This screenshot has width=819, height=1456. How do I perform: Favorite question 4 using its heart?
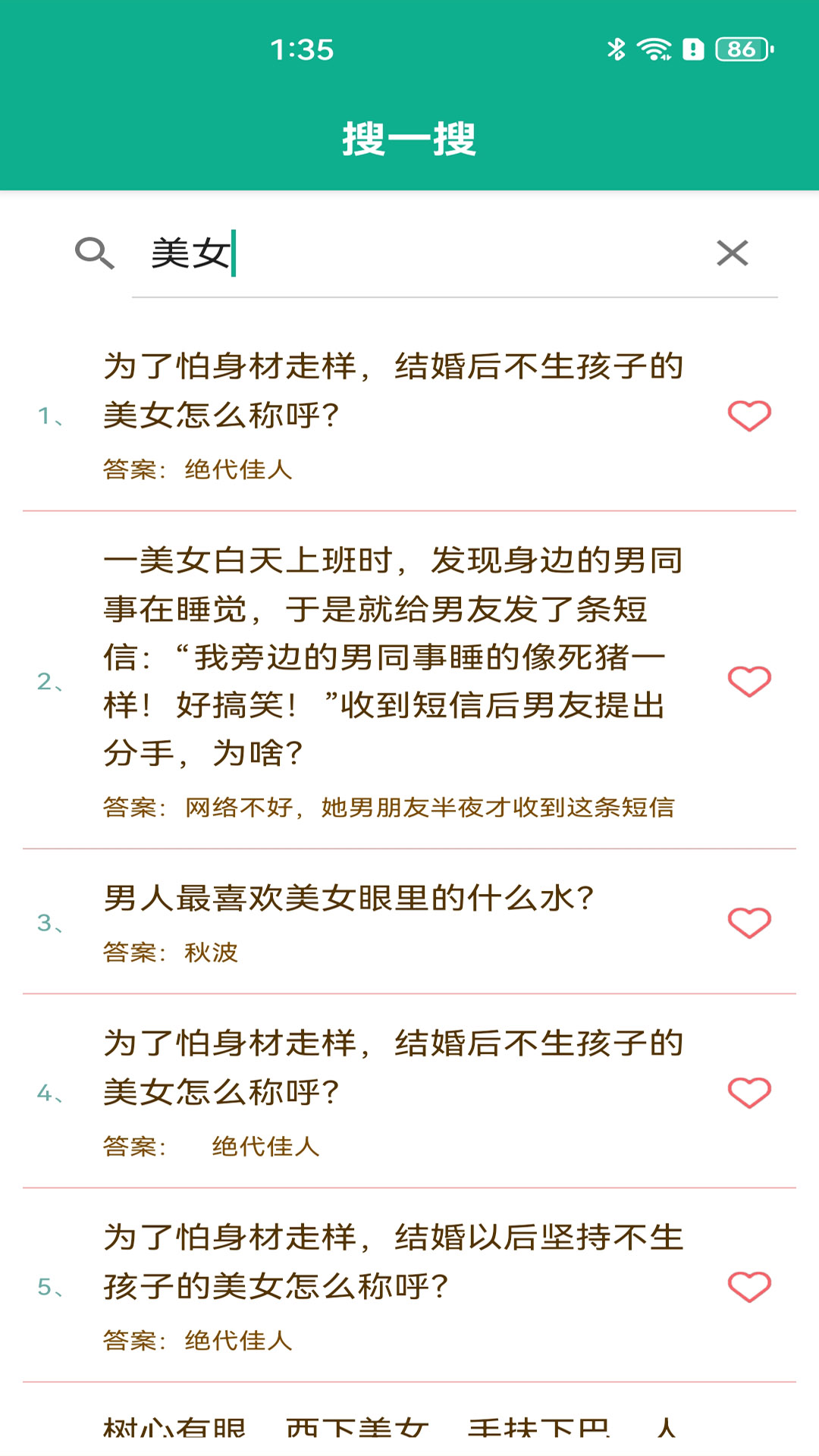[x=748, y=1092]
